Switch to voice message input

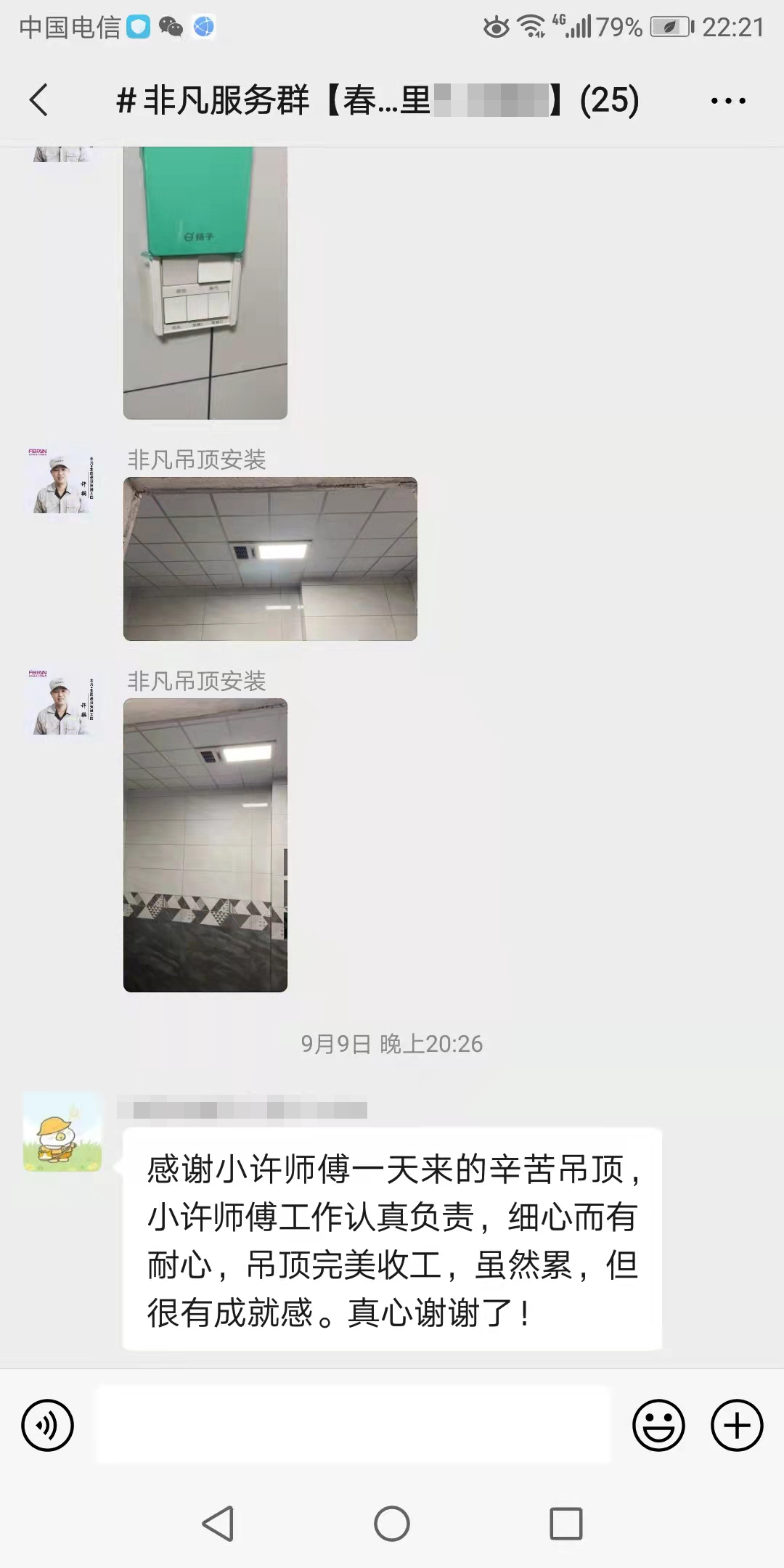click(48, 1425)
